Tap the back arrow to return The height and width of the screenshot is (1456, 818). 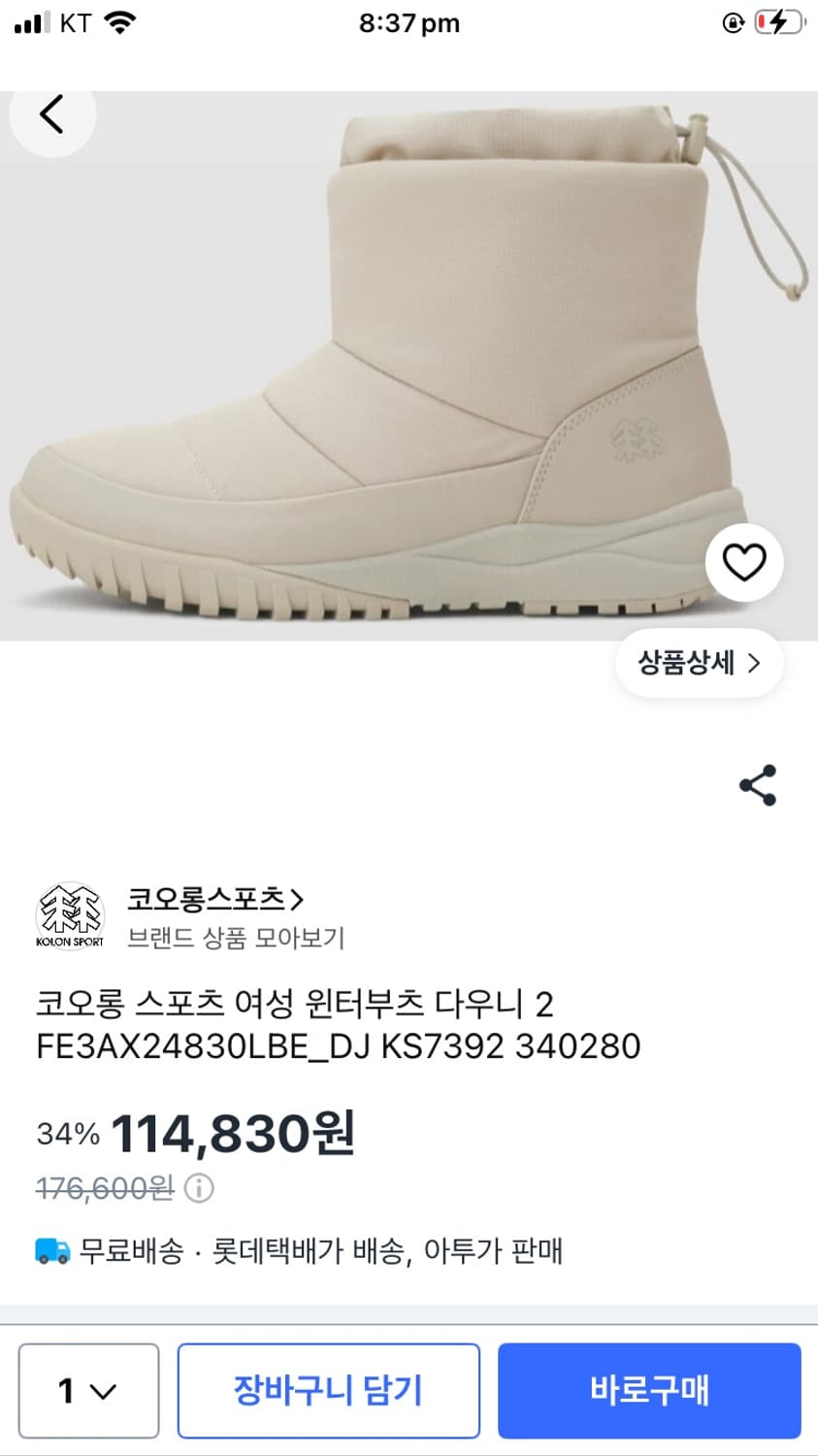point(52,114)
